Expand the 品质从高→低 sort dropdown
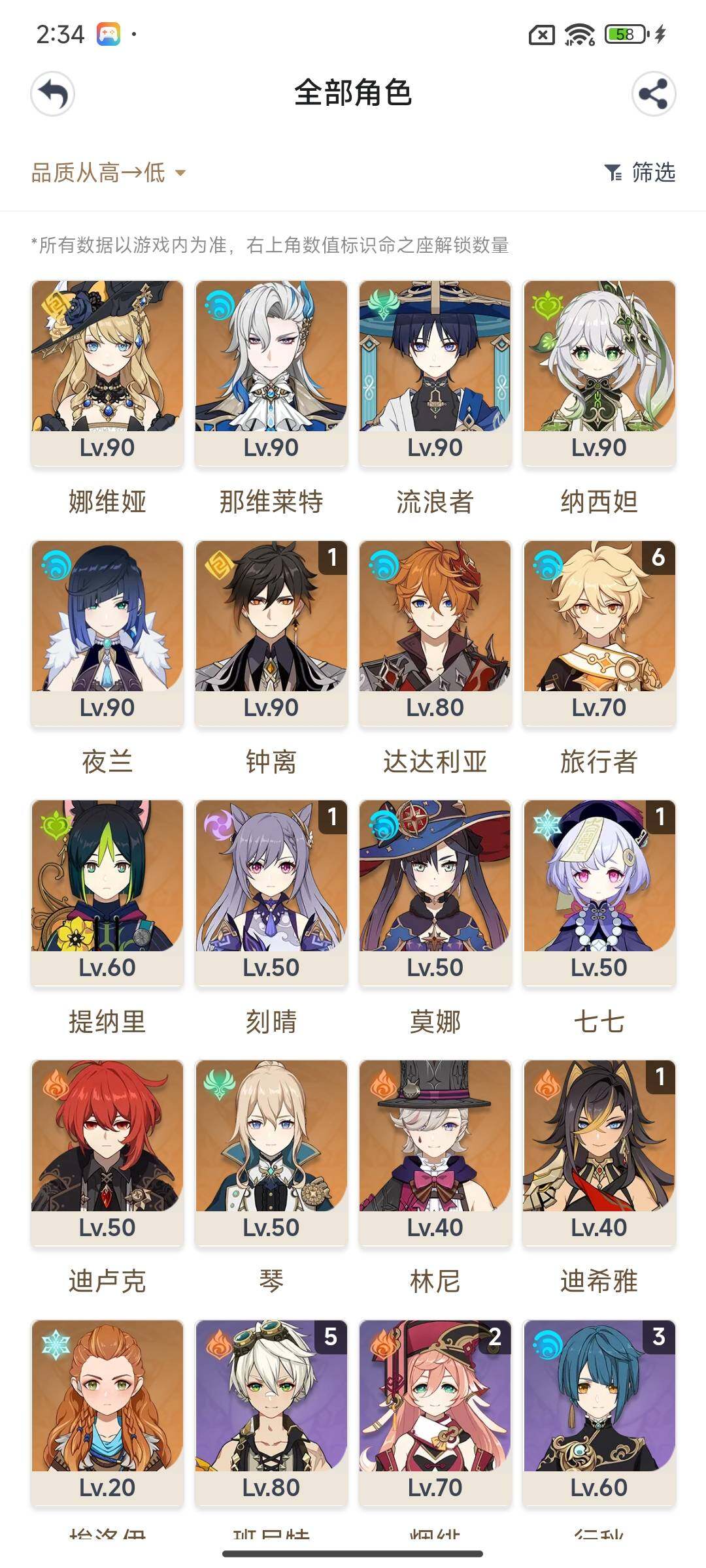This screenshot has width=706, height=1568. coord(109,173)
